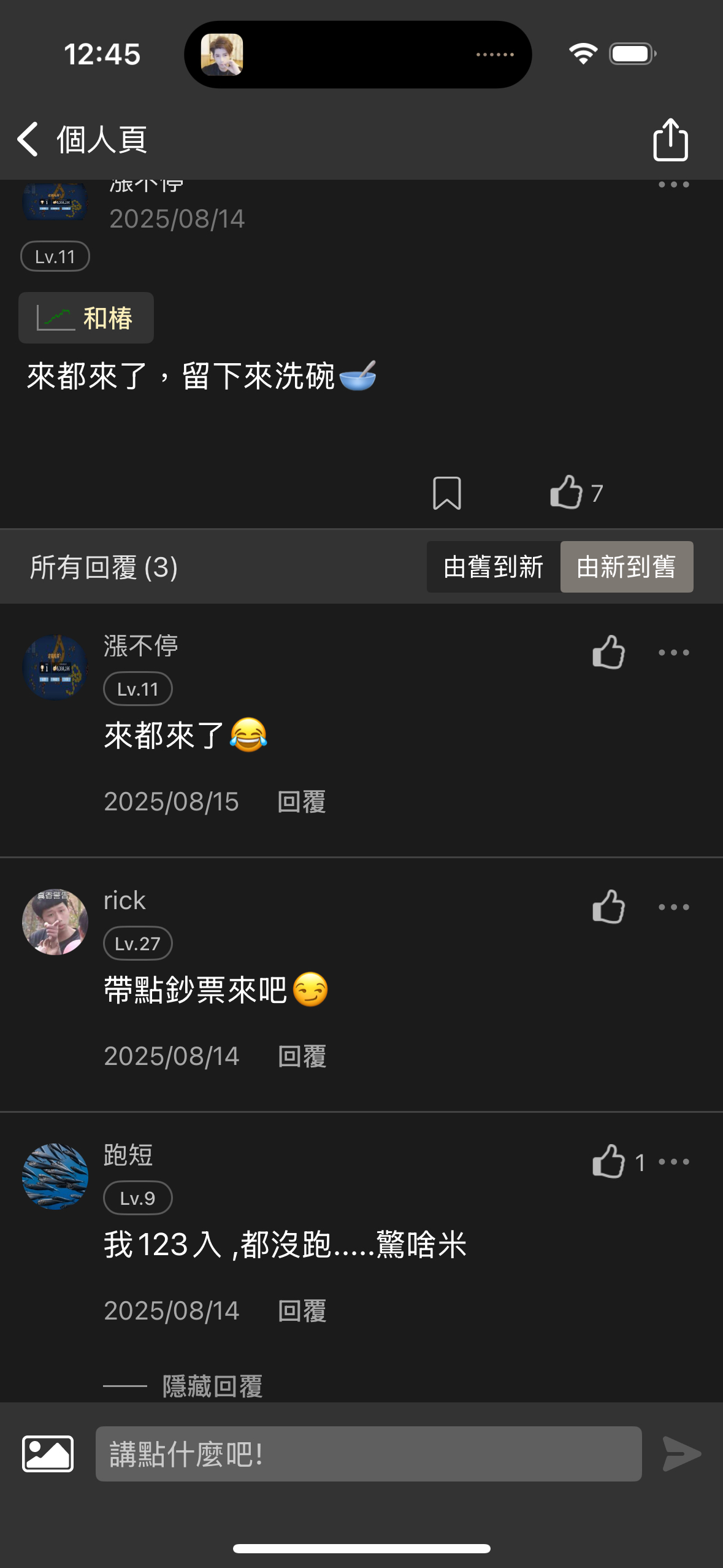The width and height of the screenshot is (723, 1568).
Task: Focus the 講點什麼吧! comment field
Action: coord(368,1453)
